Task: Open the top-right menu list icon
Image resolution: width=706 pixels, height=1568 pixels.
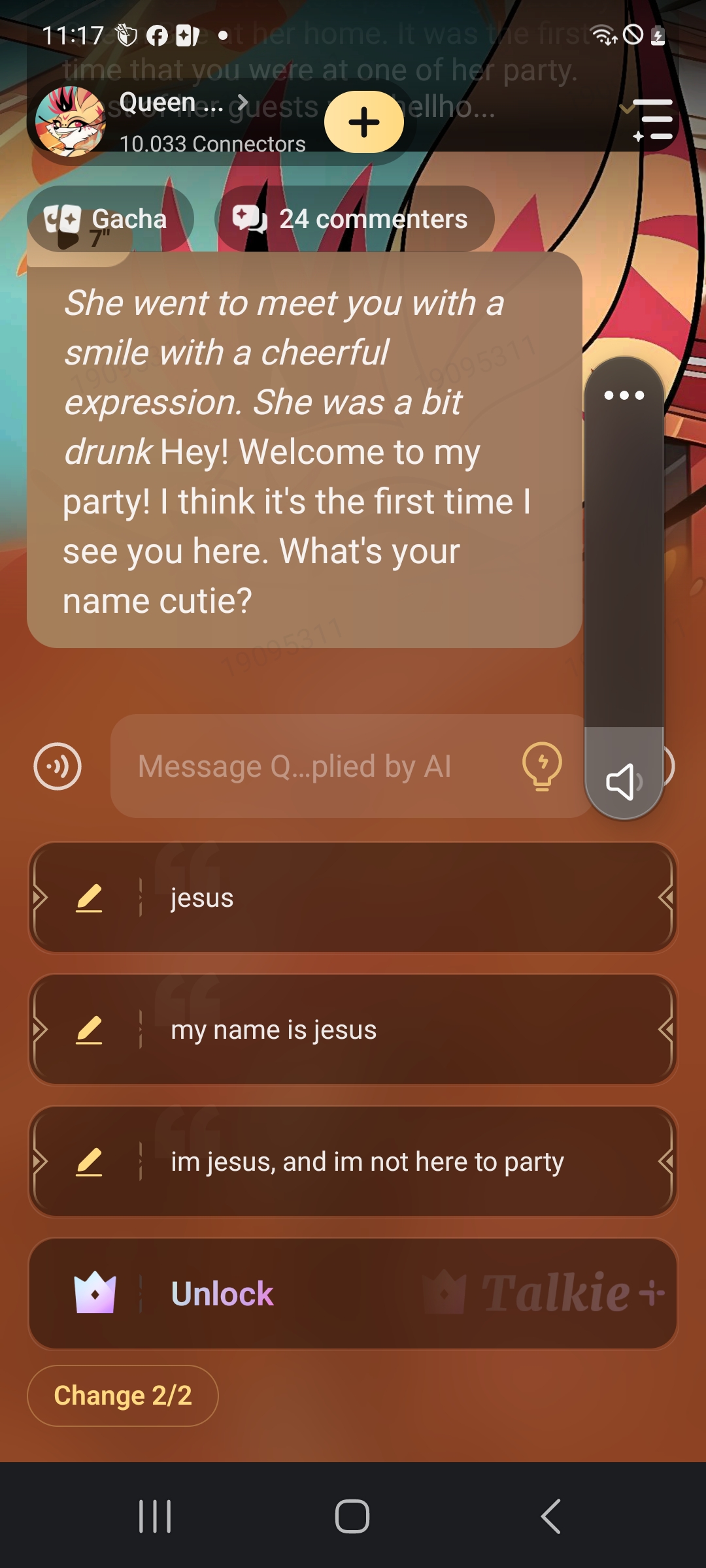Action: coord(652,120)
